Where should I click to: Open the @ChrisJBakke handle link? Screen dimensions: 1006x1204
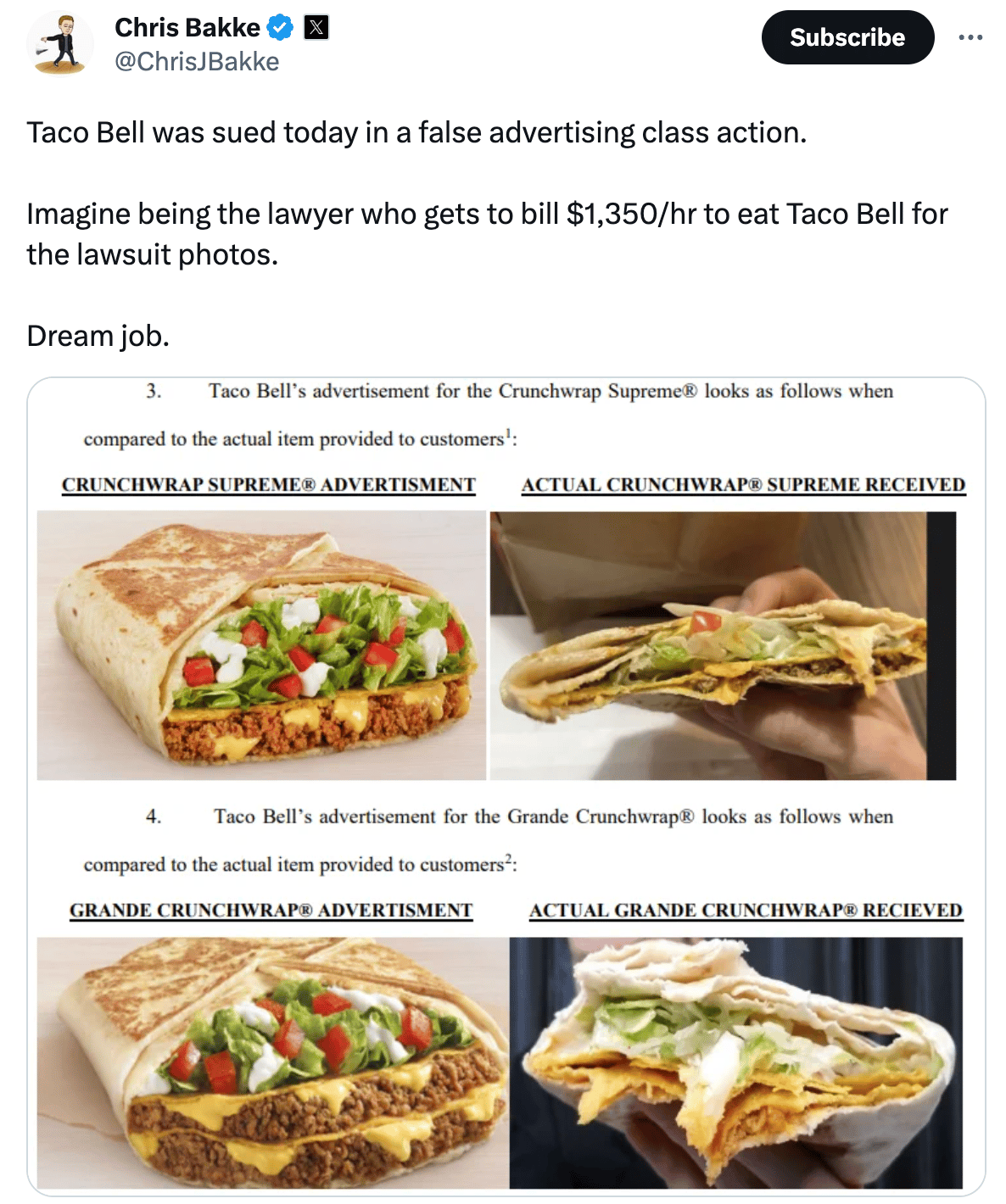[x=197, y=62]
